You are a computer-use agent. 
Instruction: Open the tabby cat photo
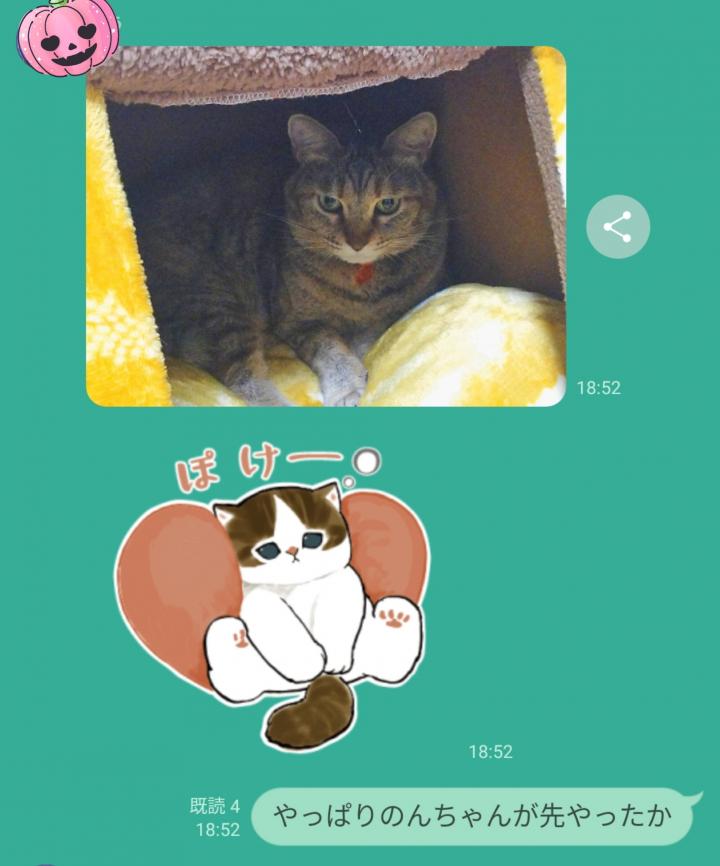click(x=326, y=226)
